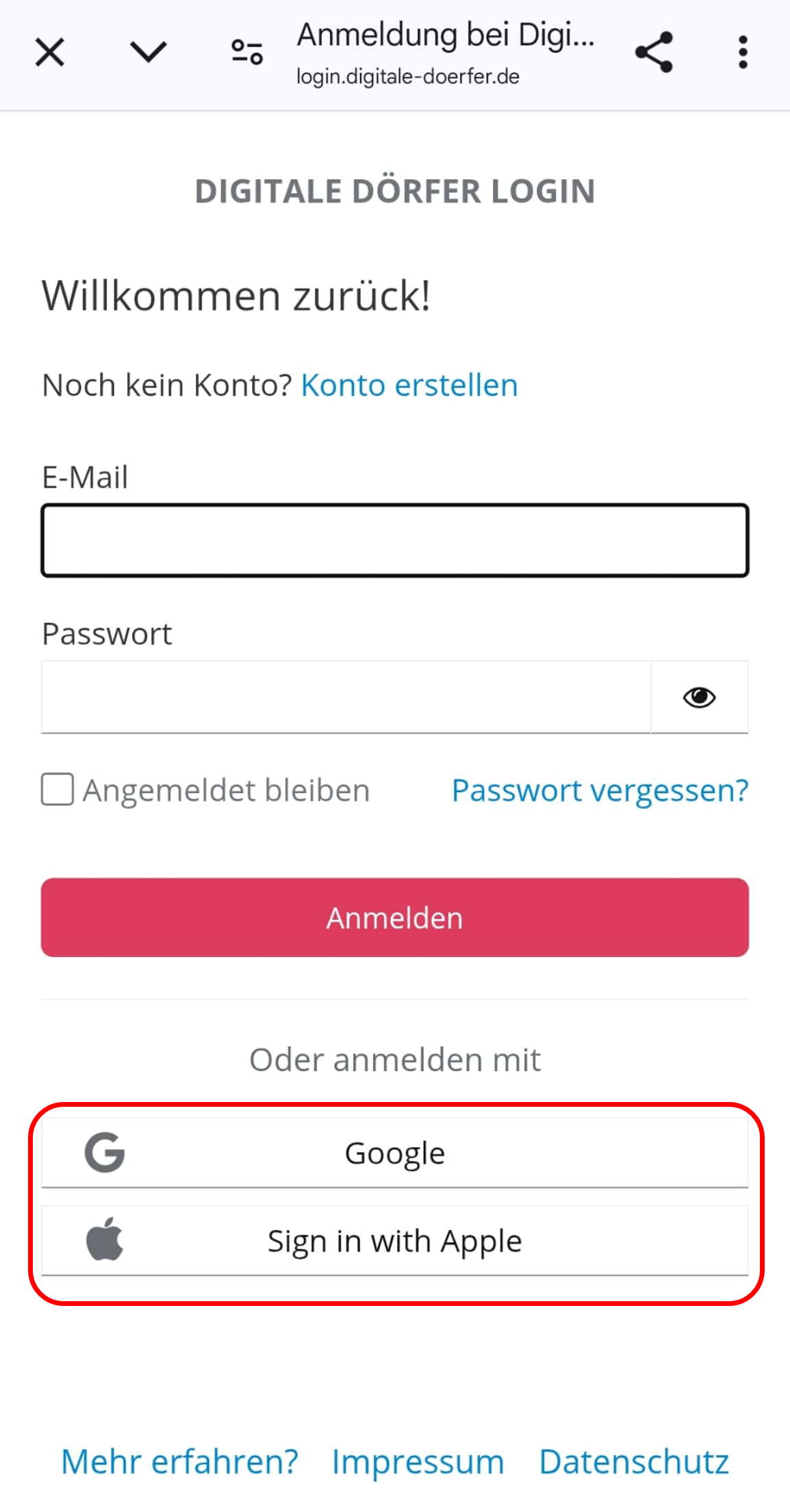Close the browser tab with the X

50,53
